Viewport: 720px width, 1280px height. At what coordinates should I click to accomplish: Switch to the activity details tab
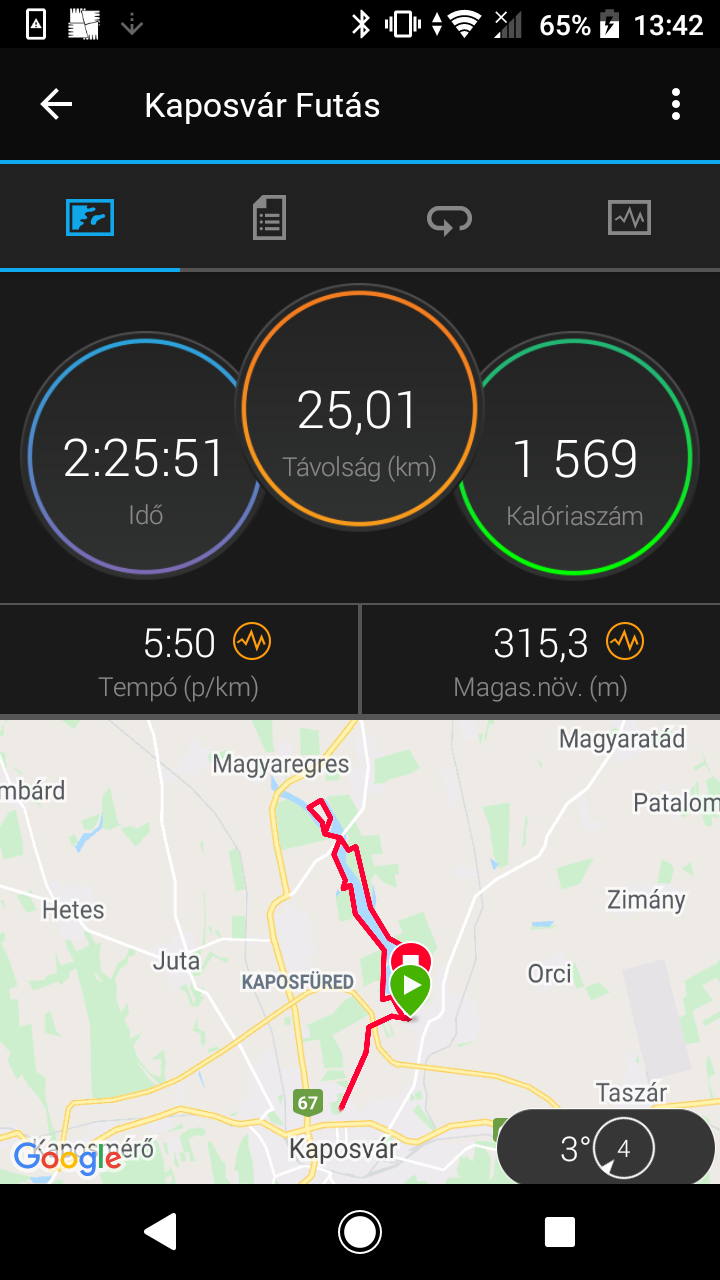(x=269, y=217)
